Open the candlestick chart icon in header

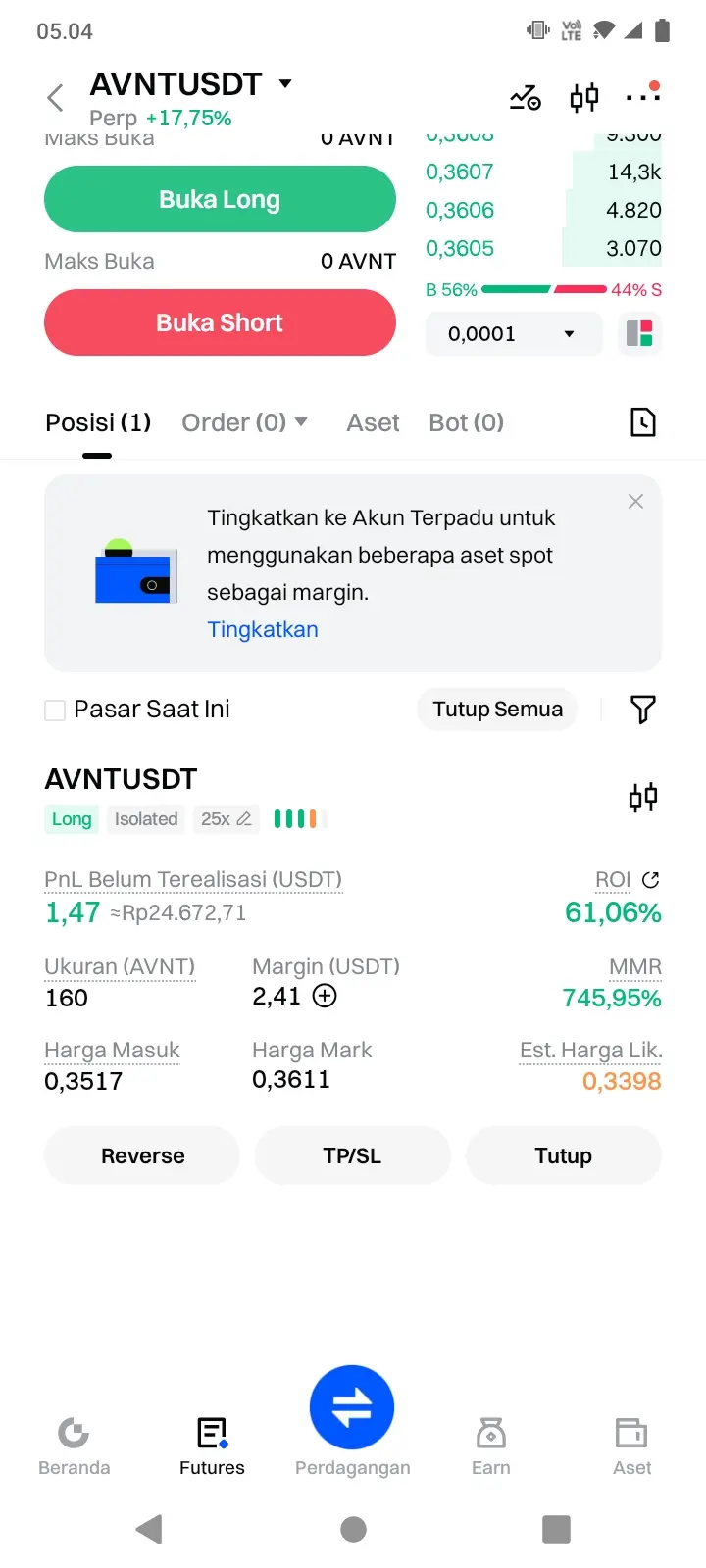(584, 97)
